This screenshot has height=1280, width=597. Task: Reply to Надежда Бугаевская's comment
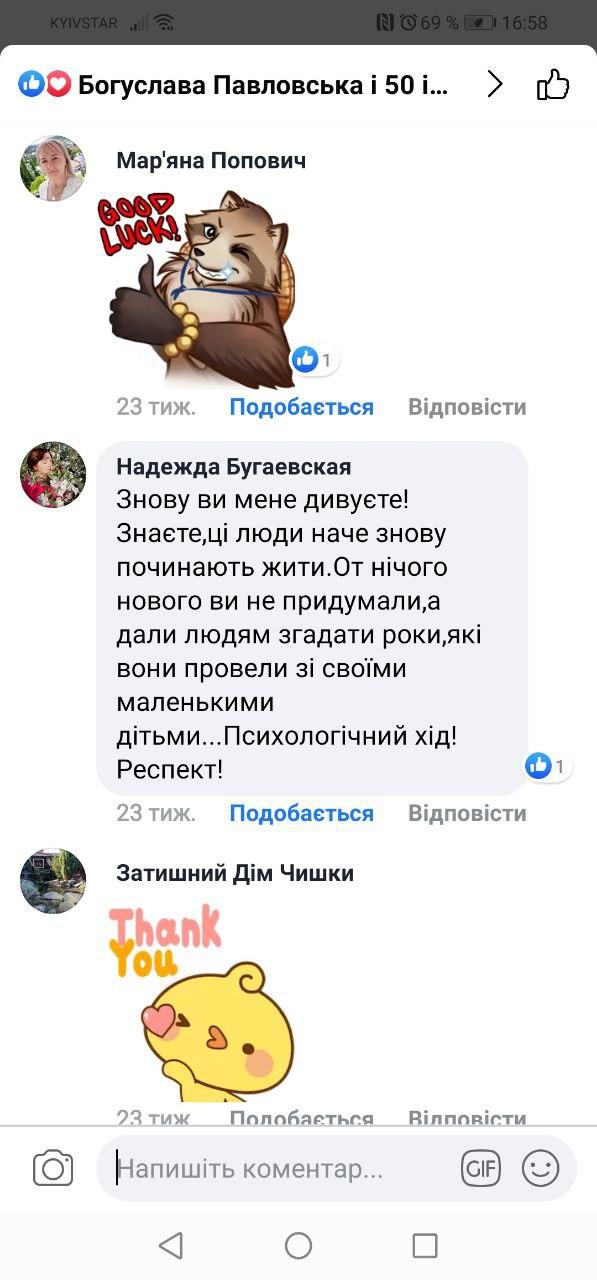click(x=467, y=813)
